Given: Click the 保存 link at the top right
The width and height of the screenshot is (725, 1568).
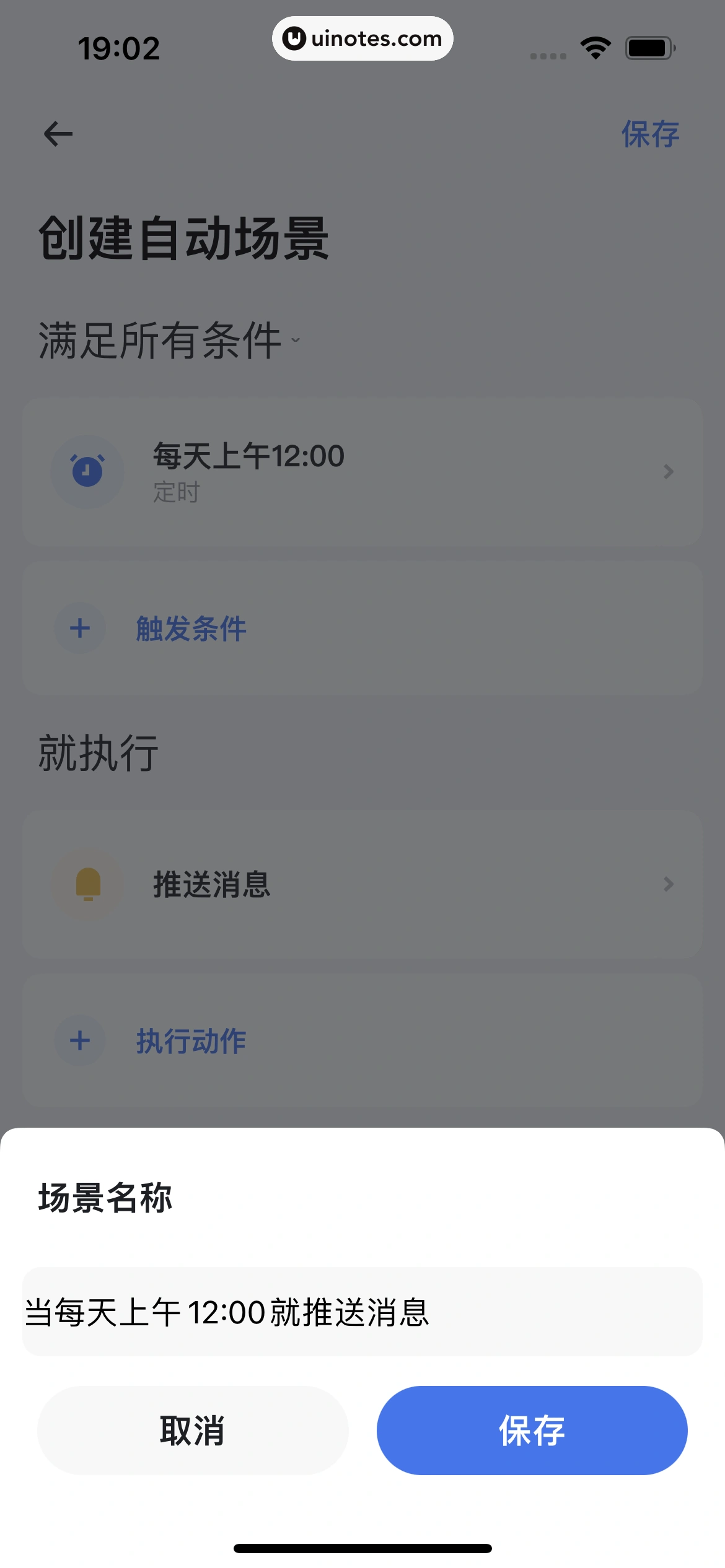Looking at the screenshot, I should point(650,133).
